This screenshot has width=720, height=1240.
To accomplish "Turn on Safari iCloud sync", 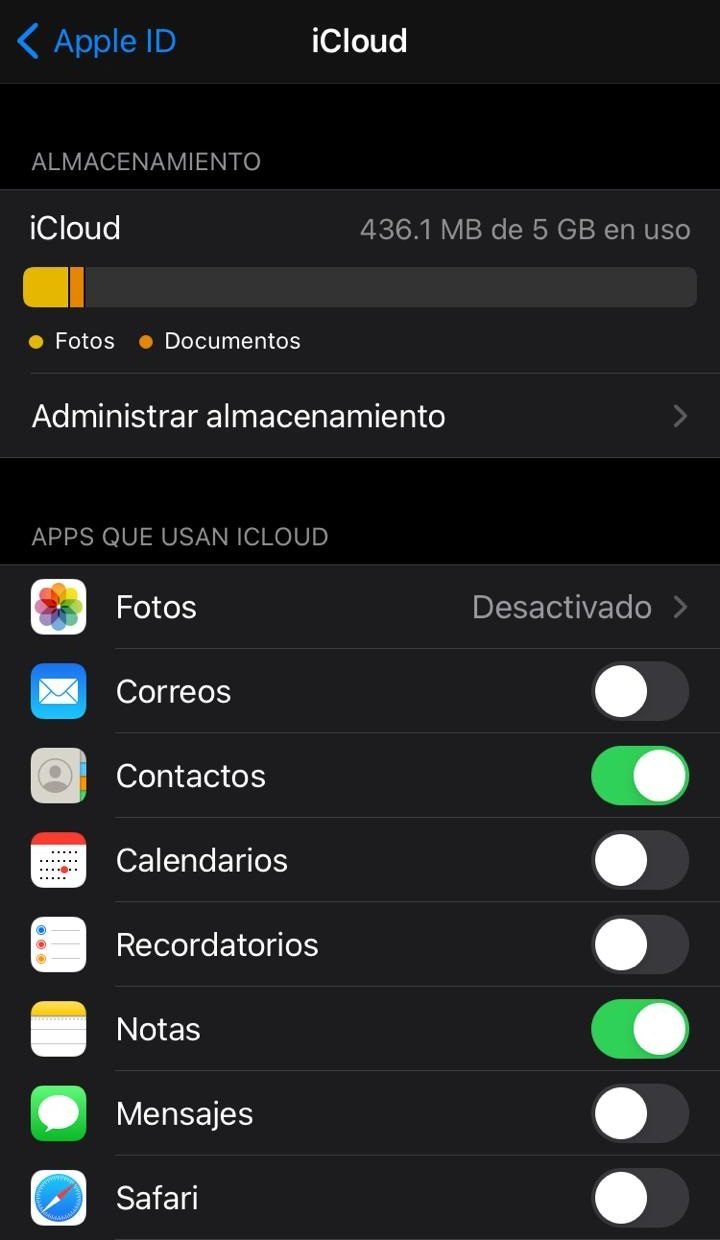I will pyautogui.click(x=640, y=1198).
